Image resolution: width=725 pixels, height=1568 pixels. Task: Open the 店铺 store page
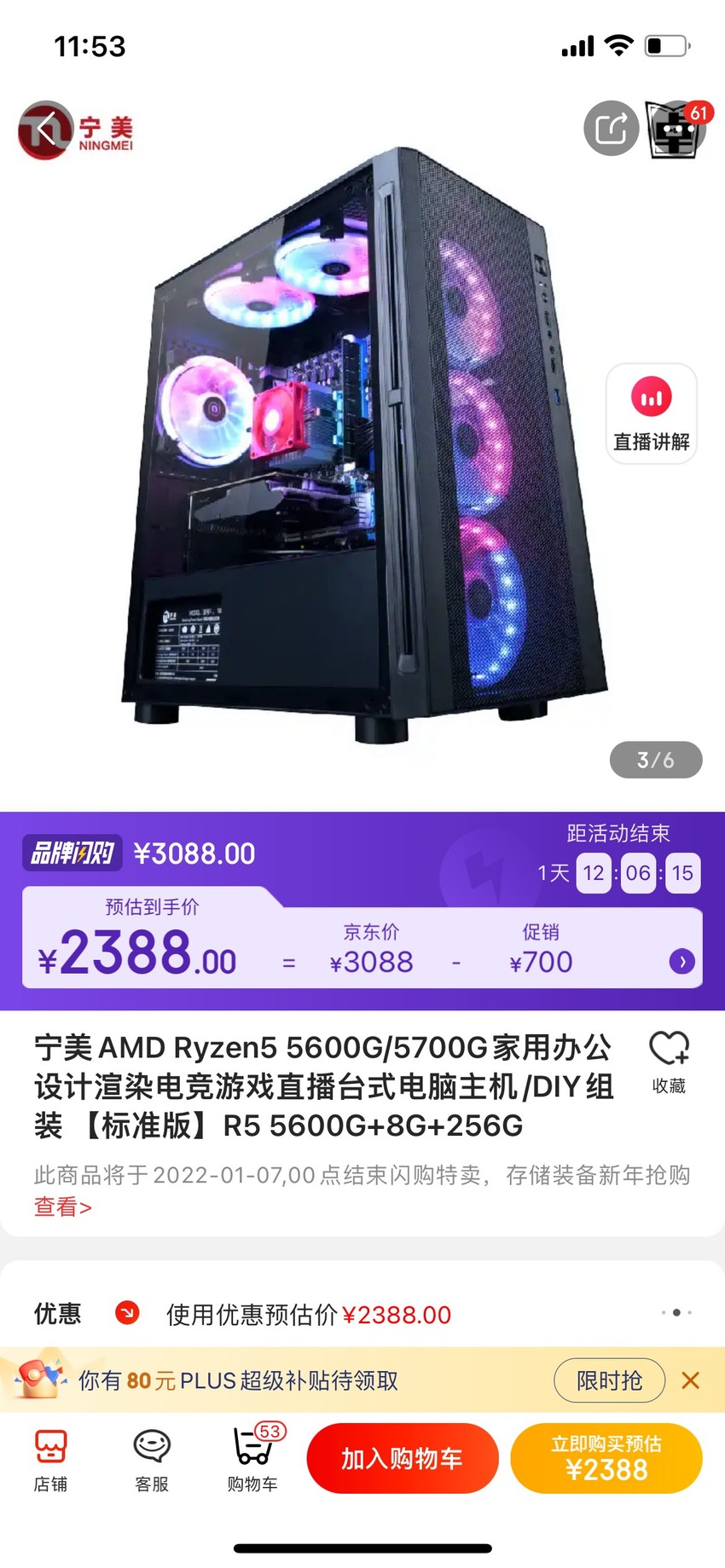click(50, 1460)
